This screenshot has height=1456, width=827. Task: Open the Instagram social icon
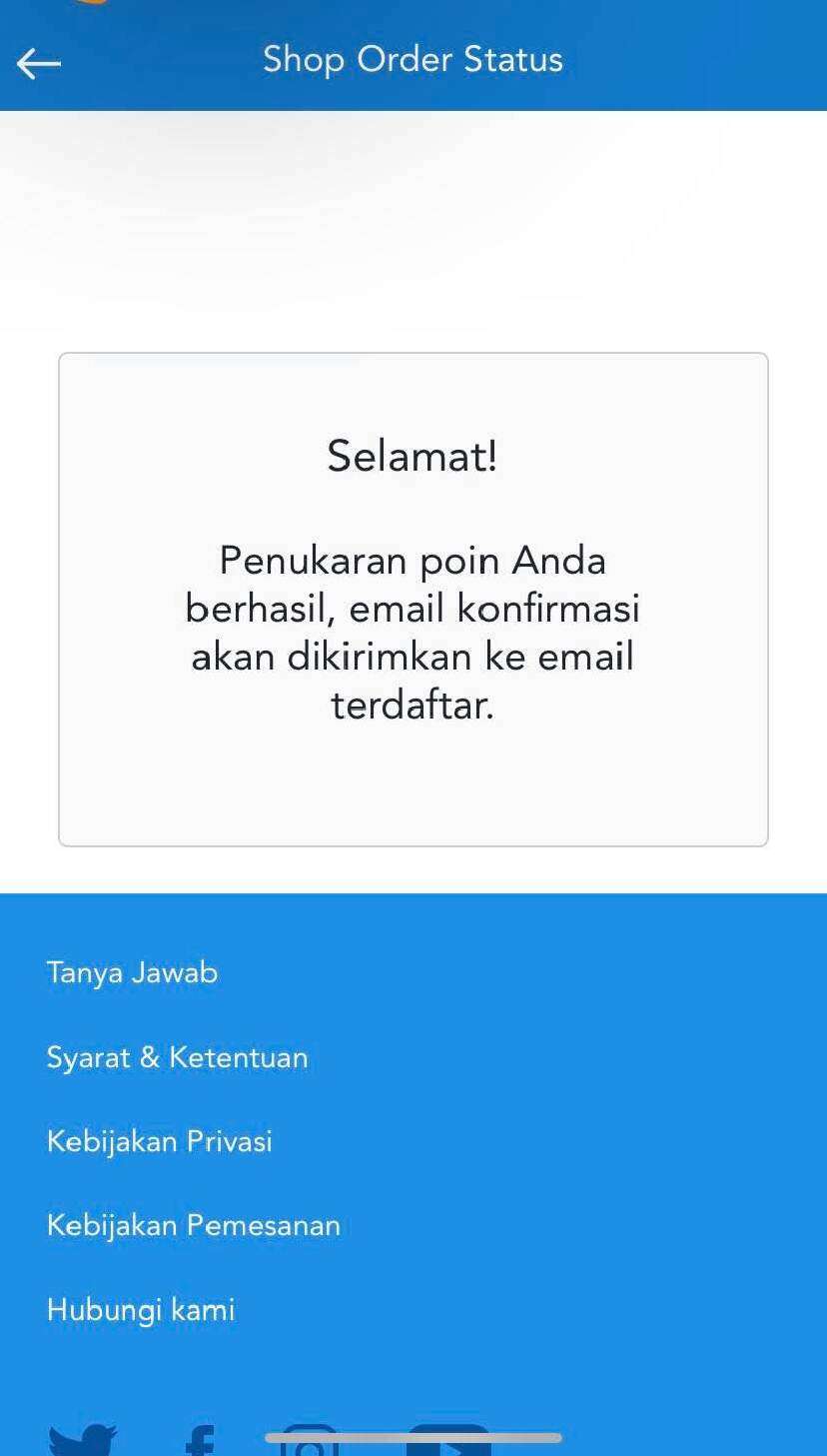[x=310, y=1440]
